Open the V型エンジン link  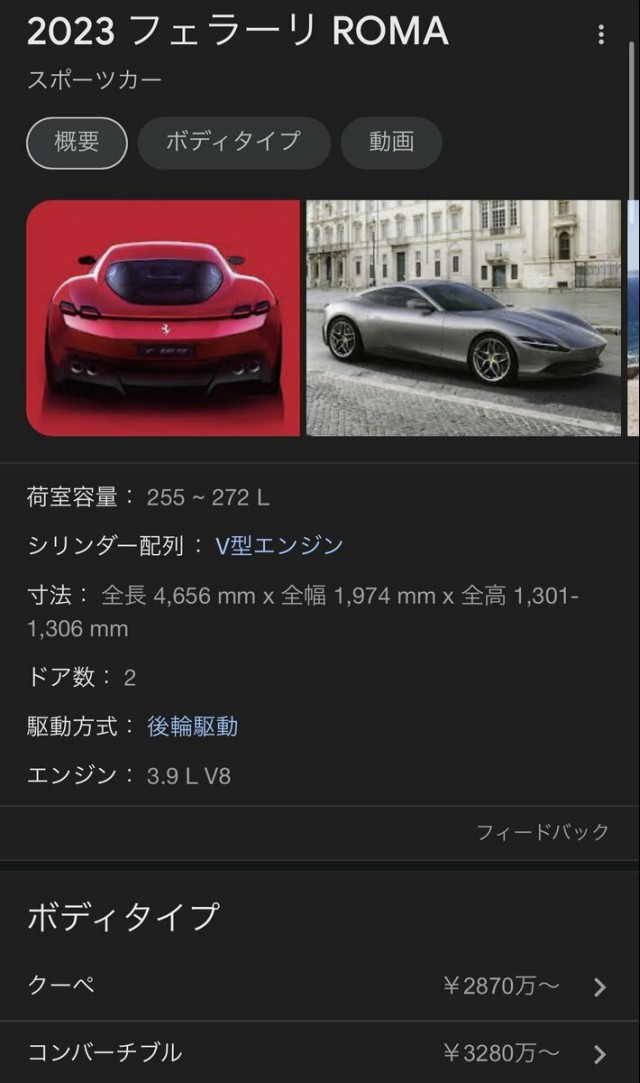click(x=279, y=546)
